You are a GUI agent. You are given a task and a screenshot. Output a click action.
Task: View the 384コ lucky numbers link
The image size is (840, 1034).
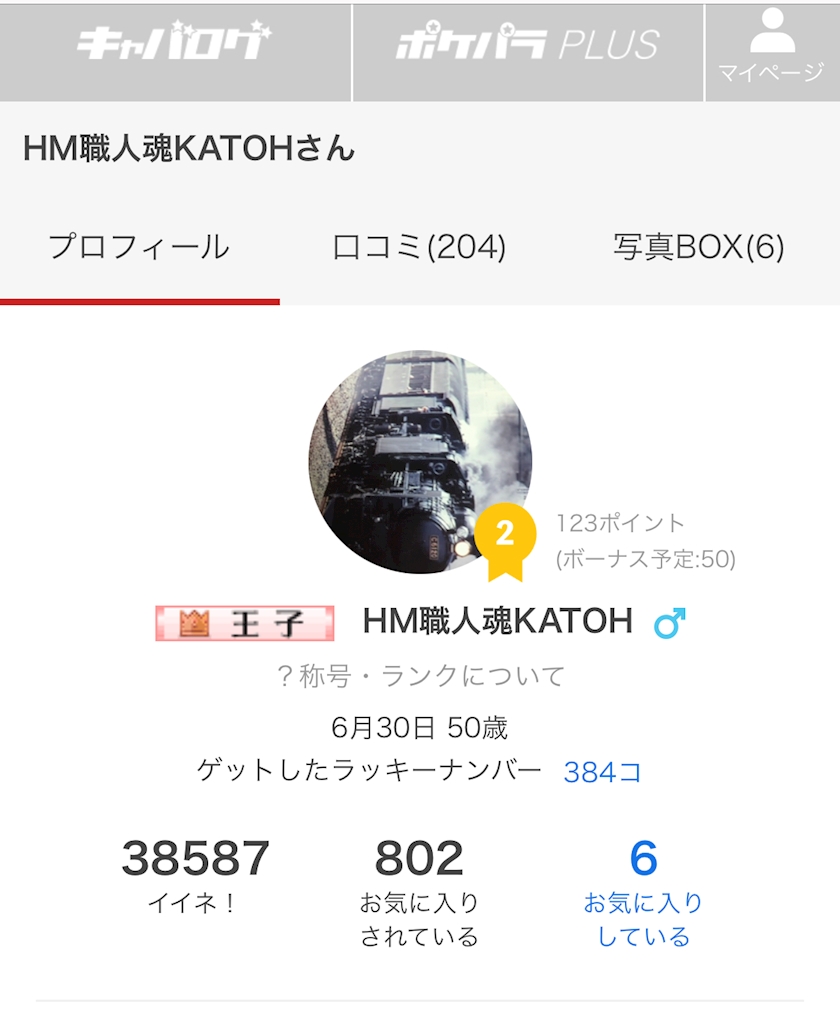pos(603,772)
